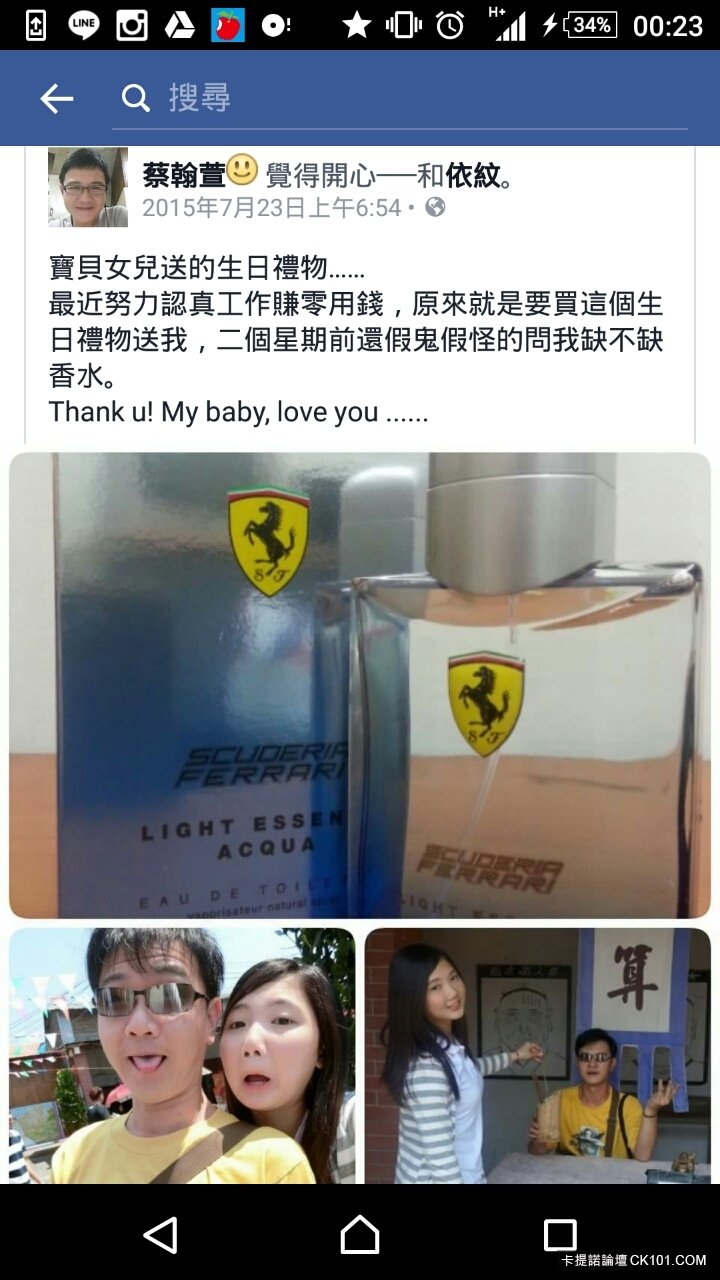The height and width of the screenshot is (1280, 720).
Task: Go back using the top arrow
Action: coord(56,98)
